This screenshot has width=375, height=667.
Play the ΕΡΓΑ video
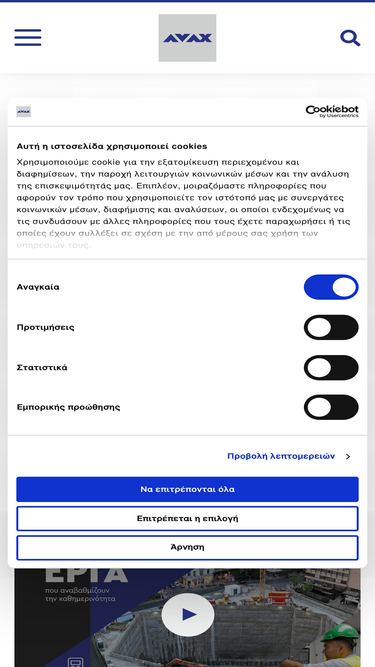coord(188,615)
